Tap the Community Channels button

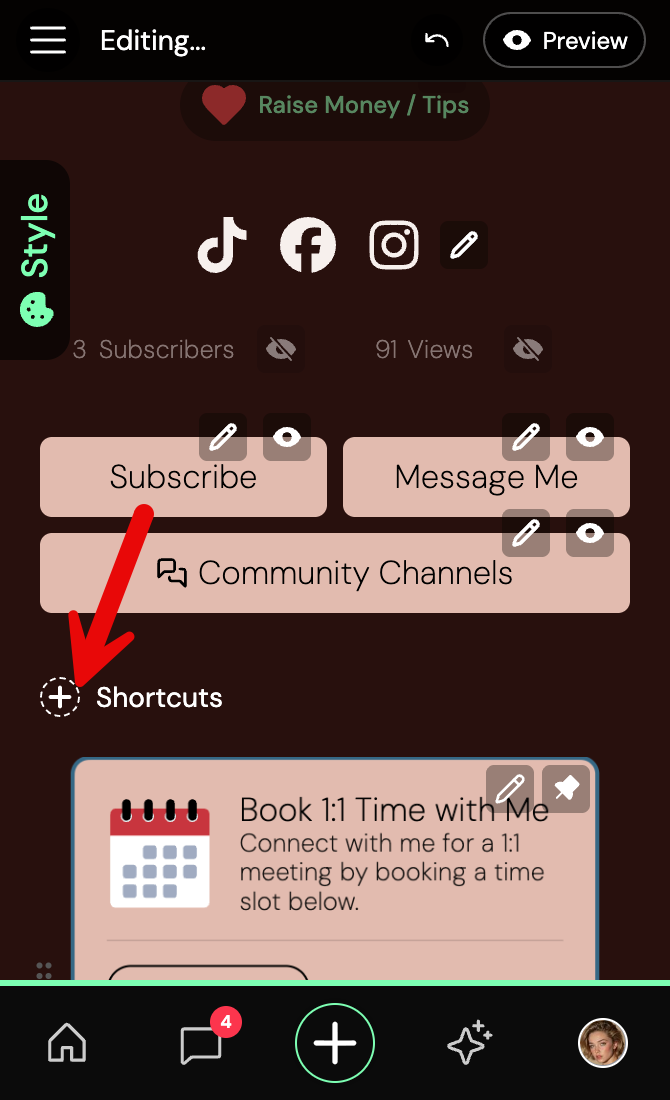tap(335, 573)
